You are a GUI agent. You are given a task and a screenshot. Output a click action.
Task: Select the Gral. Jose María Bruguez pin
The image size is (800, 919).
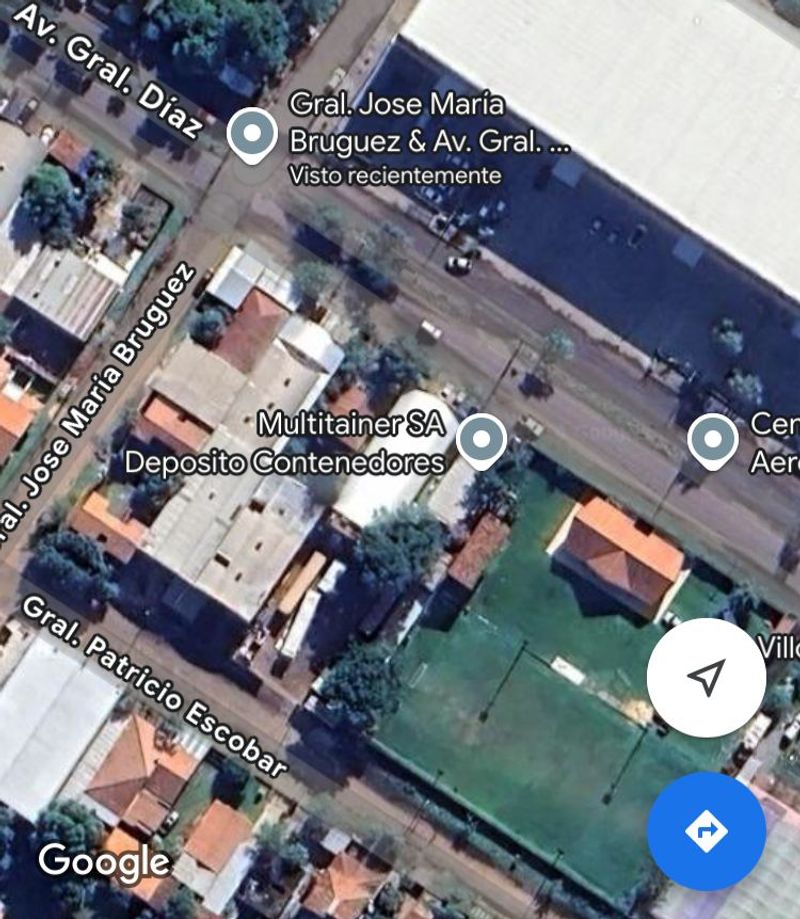point(252,134)
